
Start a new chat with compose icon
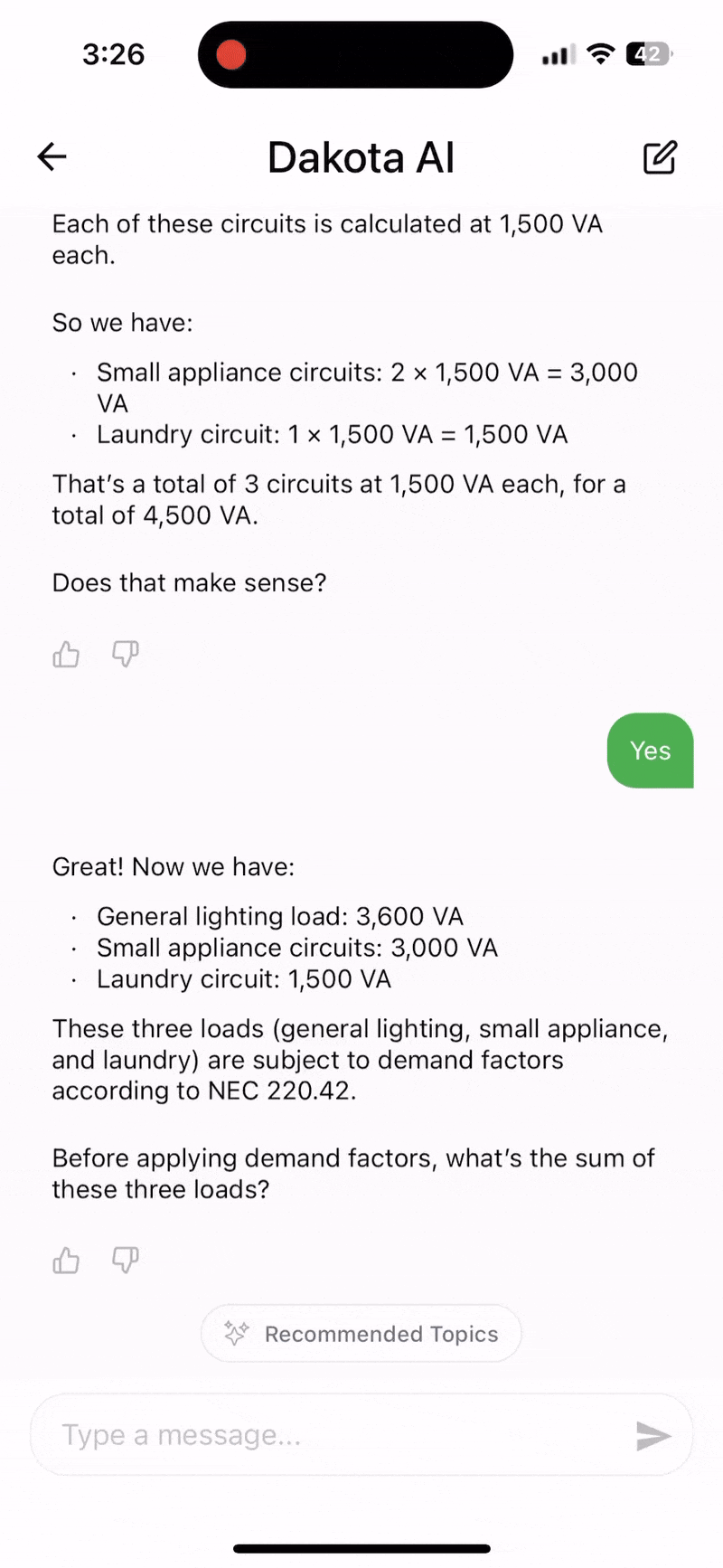pyautogui.click(x=660, y=156)
